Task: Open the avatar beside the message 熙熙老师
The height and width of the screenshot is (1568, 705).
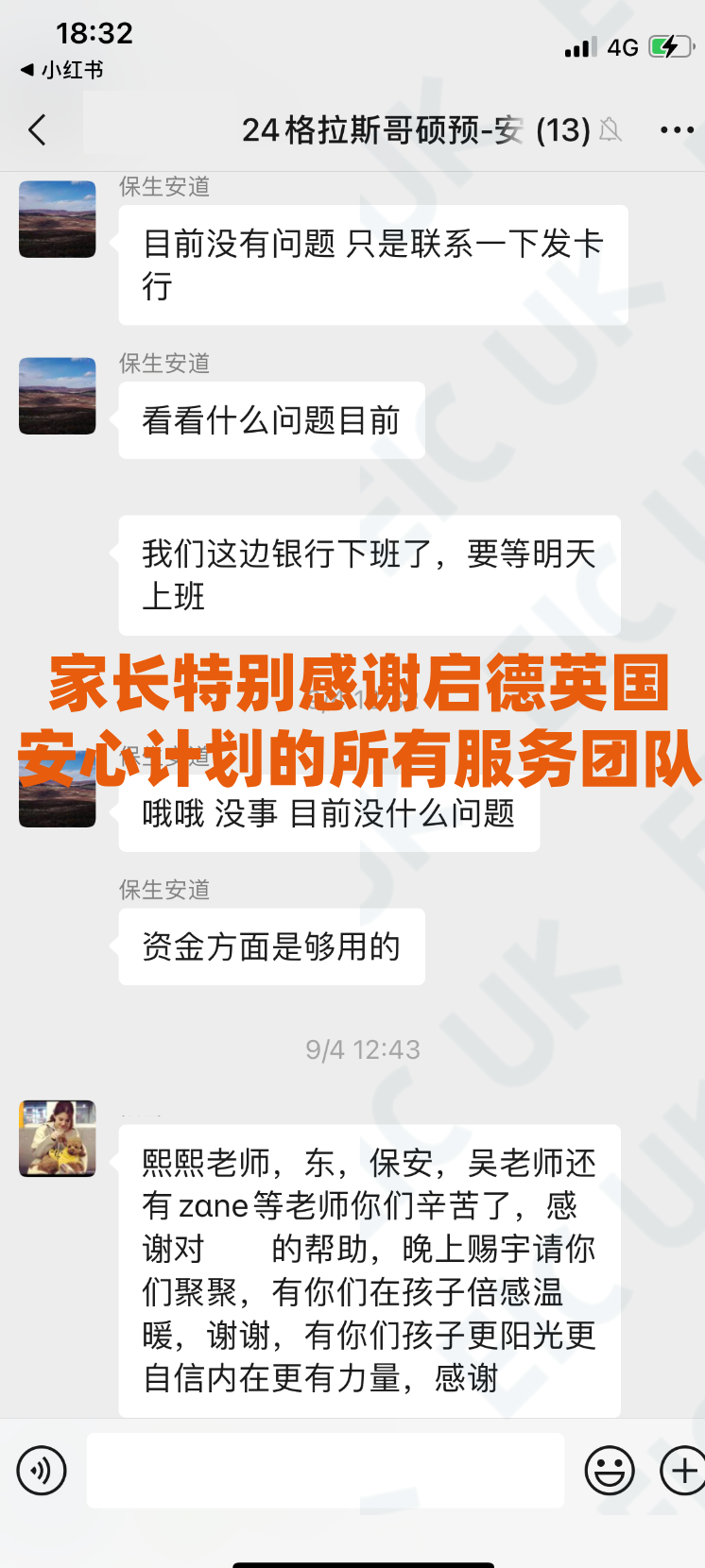Action: [58, 1138]
